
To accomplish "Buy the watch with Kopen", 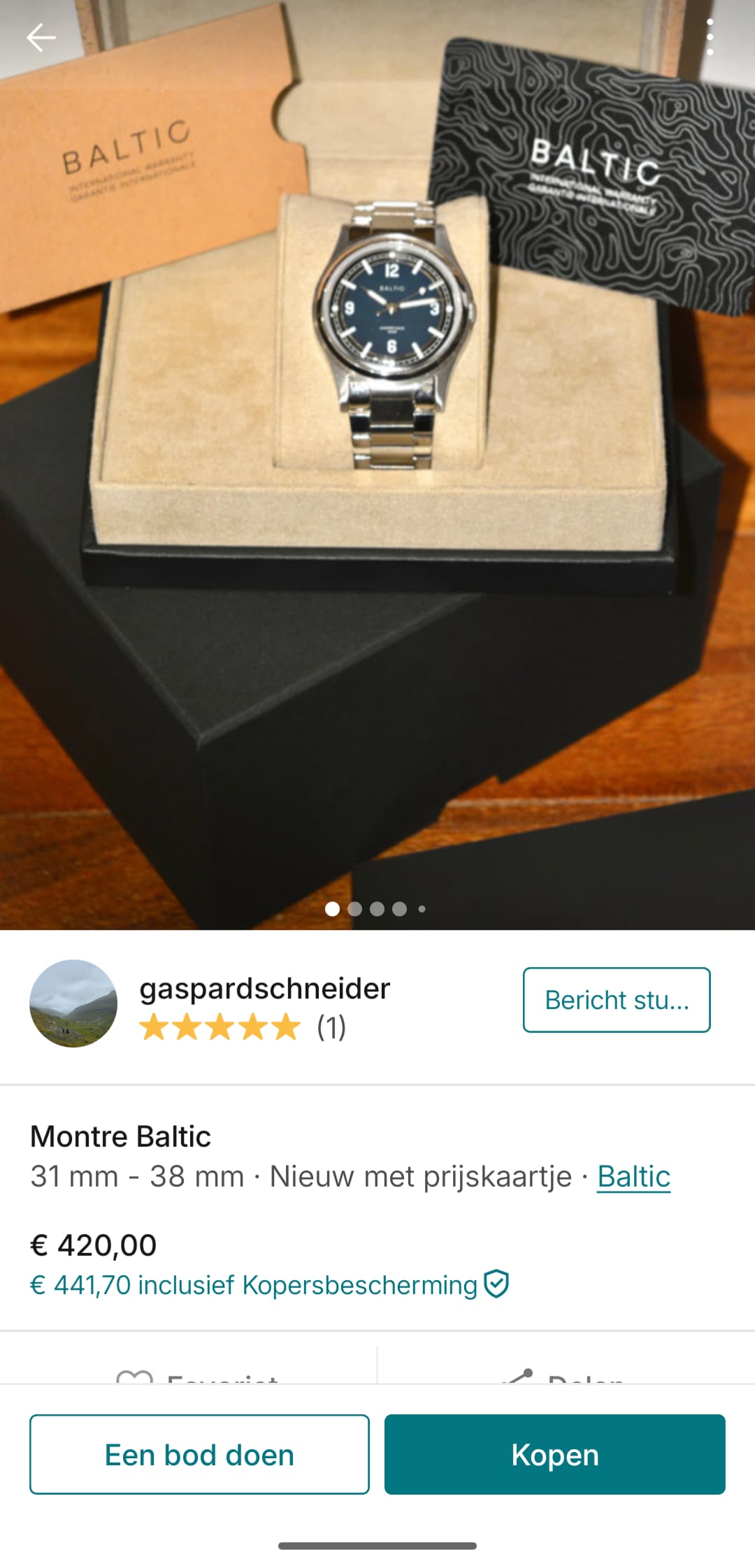I will (555, 1455).
